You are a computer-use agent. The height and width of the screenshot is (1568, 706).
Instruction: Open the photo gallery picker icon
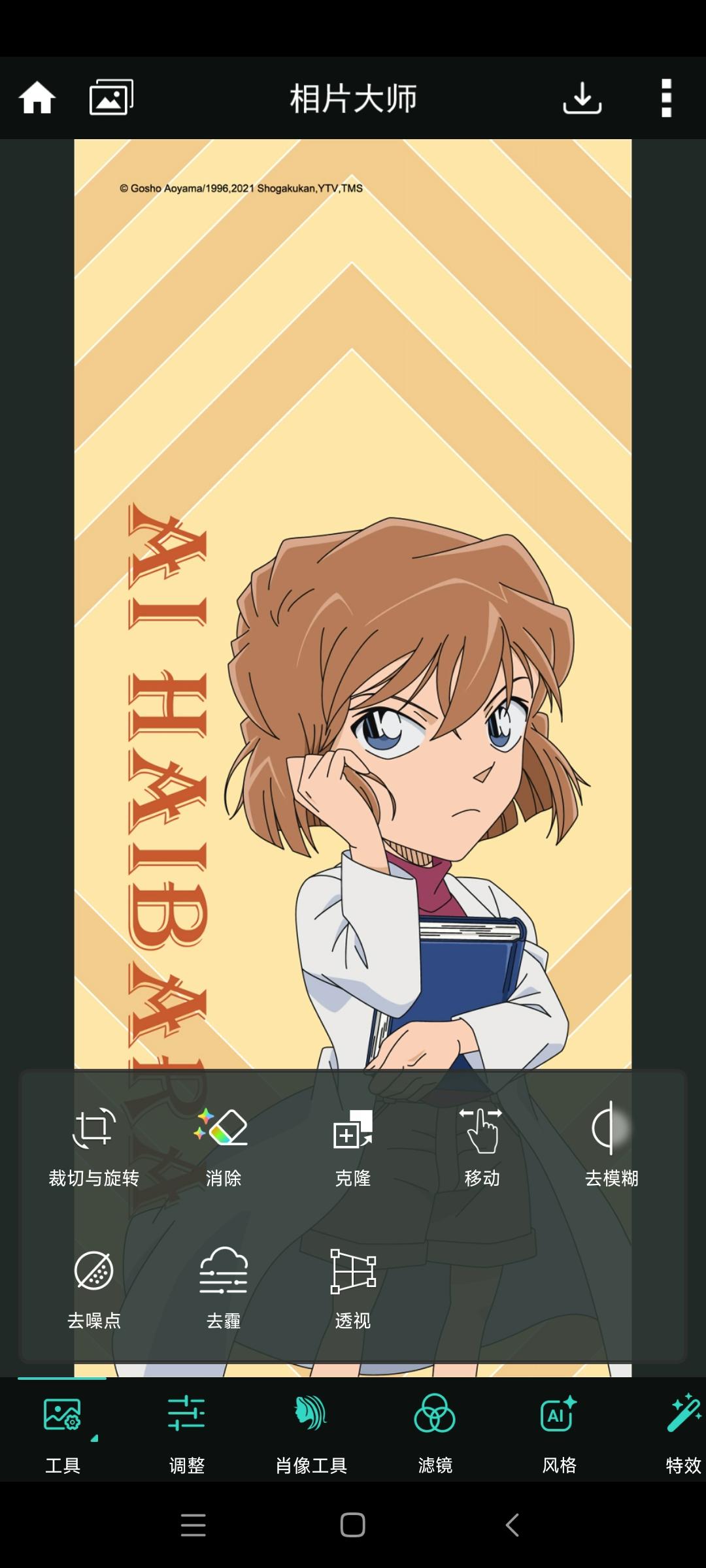click(x=111, y=98)
